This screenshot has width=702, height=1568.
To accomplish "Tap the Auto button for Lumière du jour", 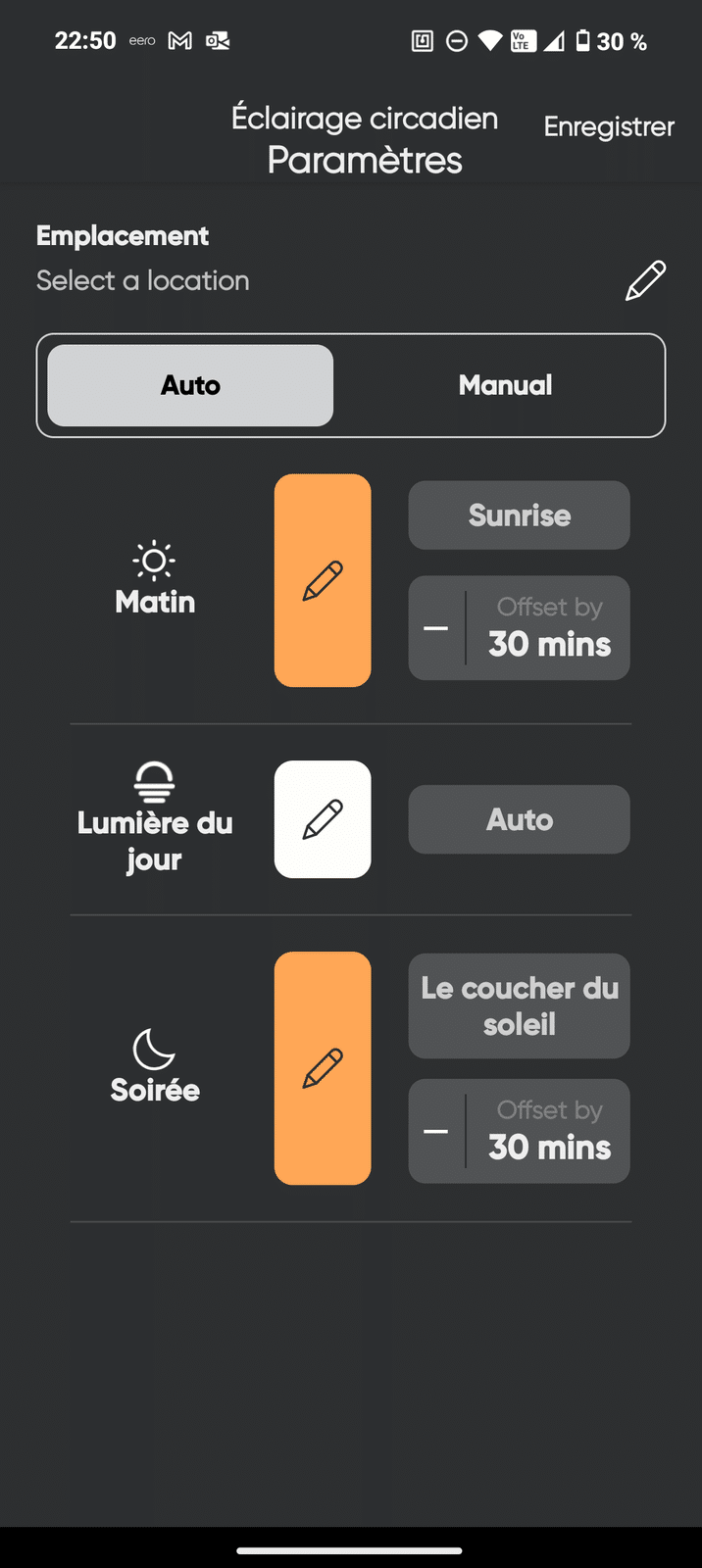I will tap(519, 819).
